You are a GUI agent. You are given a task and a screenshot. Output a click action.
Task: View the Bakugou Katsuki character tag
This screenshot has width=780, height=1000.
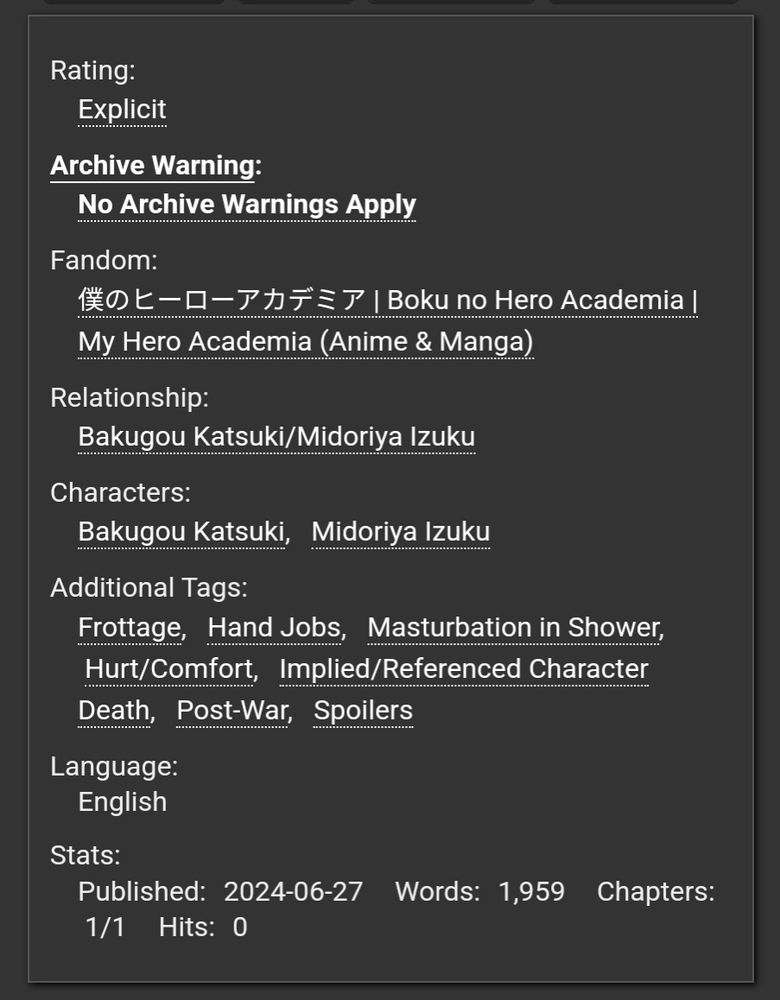pos(180,532)
